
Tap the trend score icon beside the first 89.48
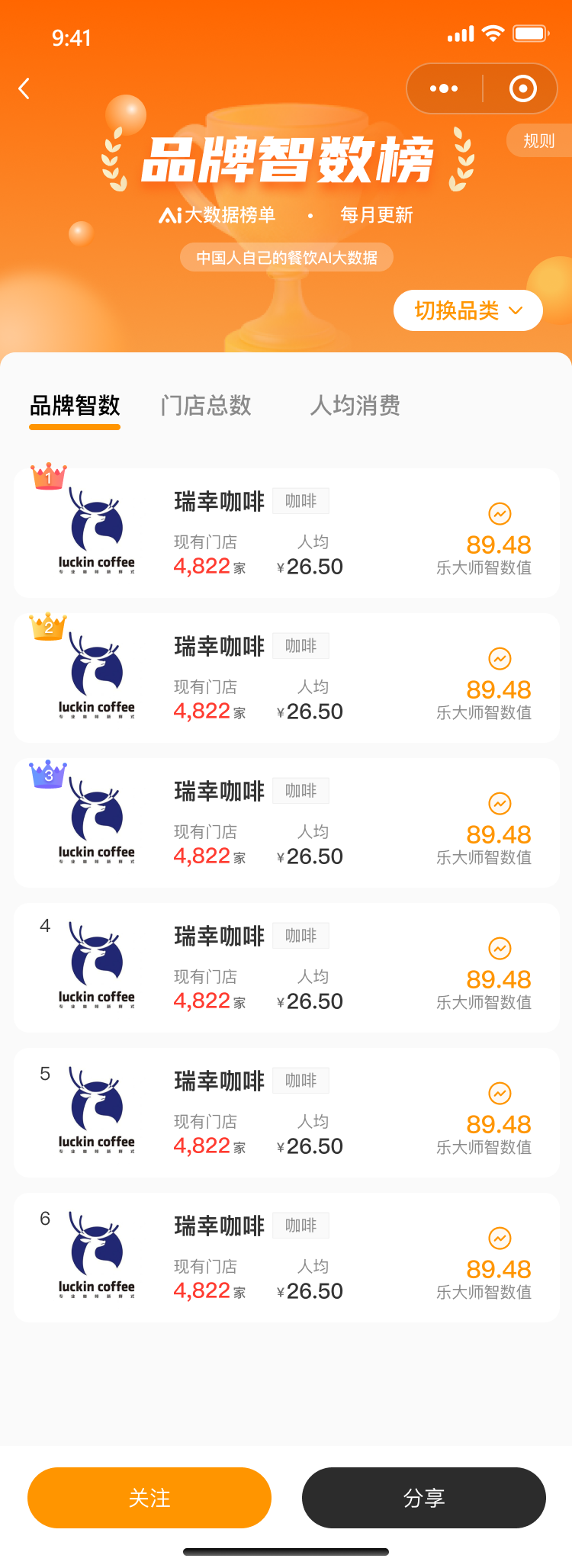point(500,514)
